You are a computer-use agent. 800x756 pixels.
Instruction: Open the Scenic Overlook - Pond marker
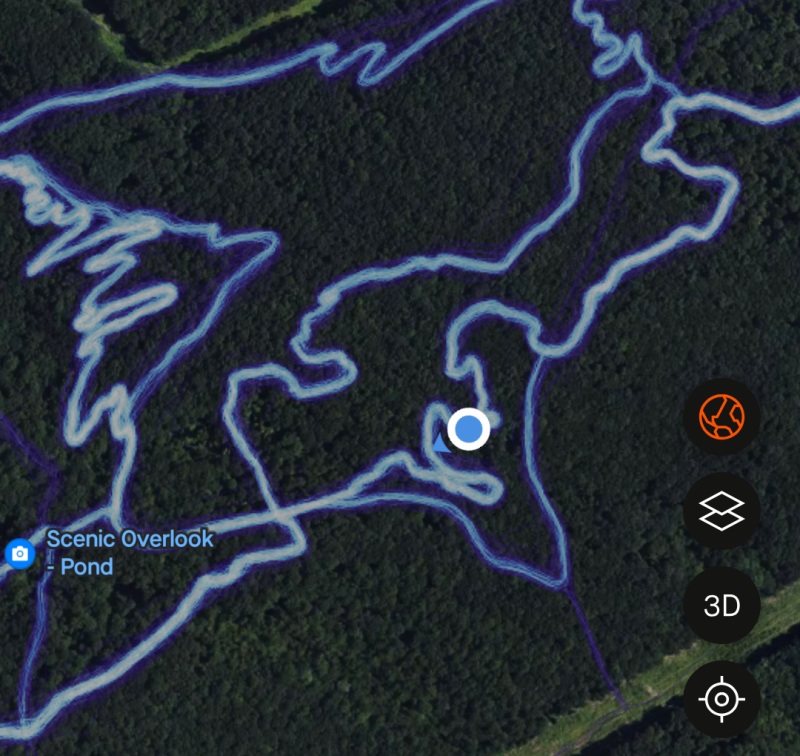(19, 552)
